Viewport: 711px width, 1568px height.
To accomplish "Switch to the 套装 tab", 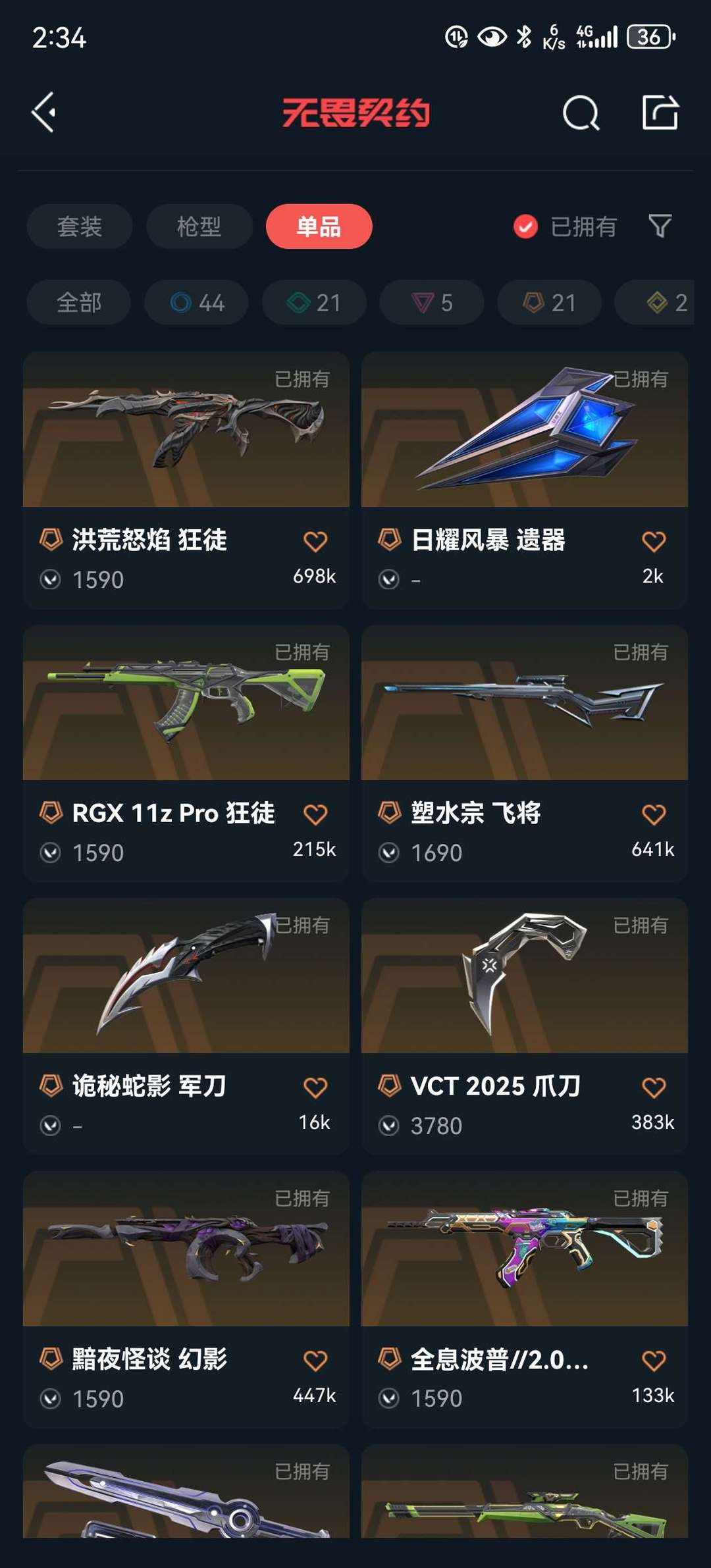I will pos(80,226).
